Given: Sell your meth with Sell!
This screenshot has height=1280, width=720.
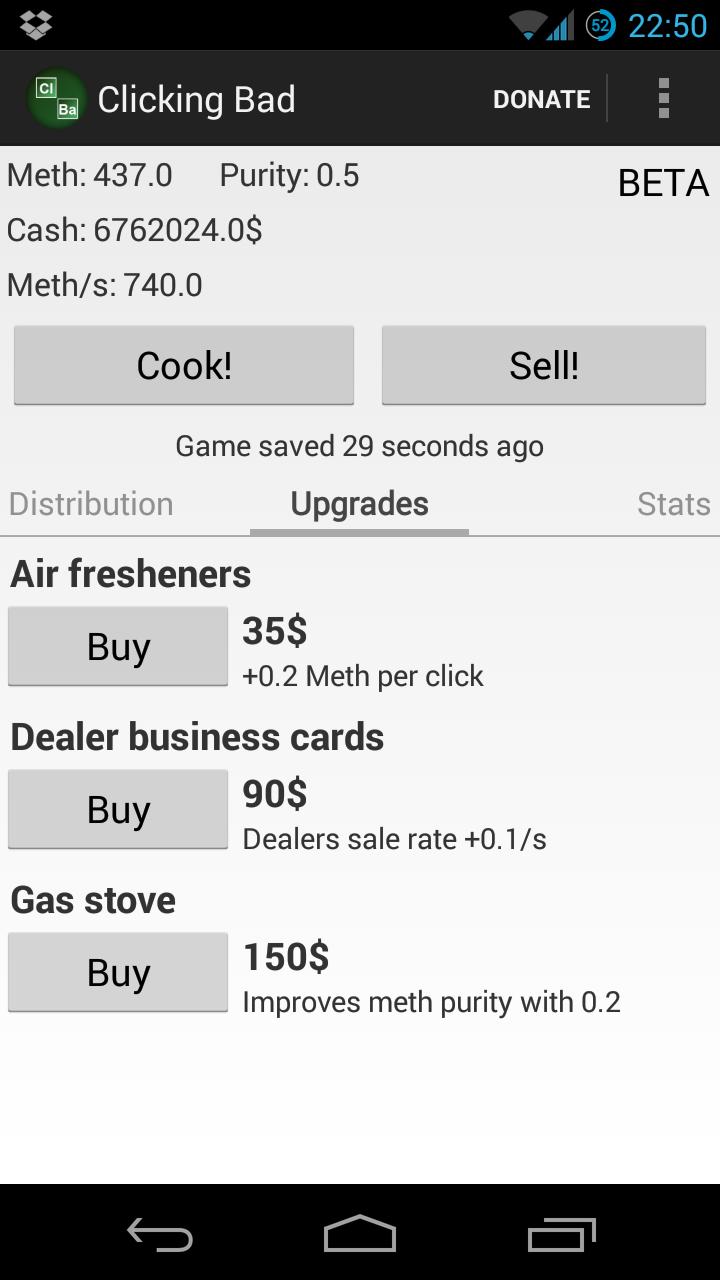Looking at the screenshot, I should (544, 365).
